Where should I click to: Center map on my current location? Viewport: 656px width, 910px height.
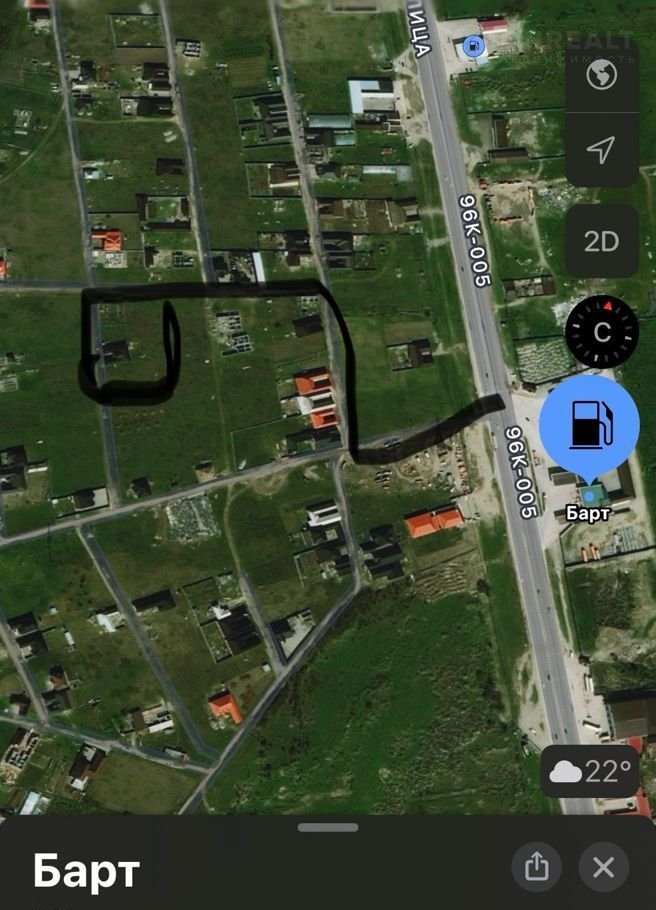click(x=601, y=150)
